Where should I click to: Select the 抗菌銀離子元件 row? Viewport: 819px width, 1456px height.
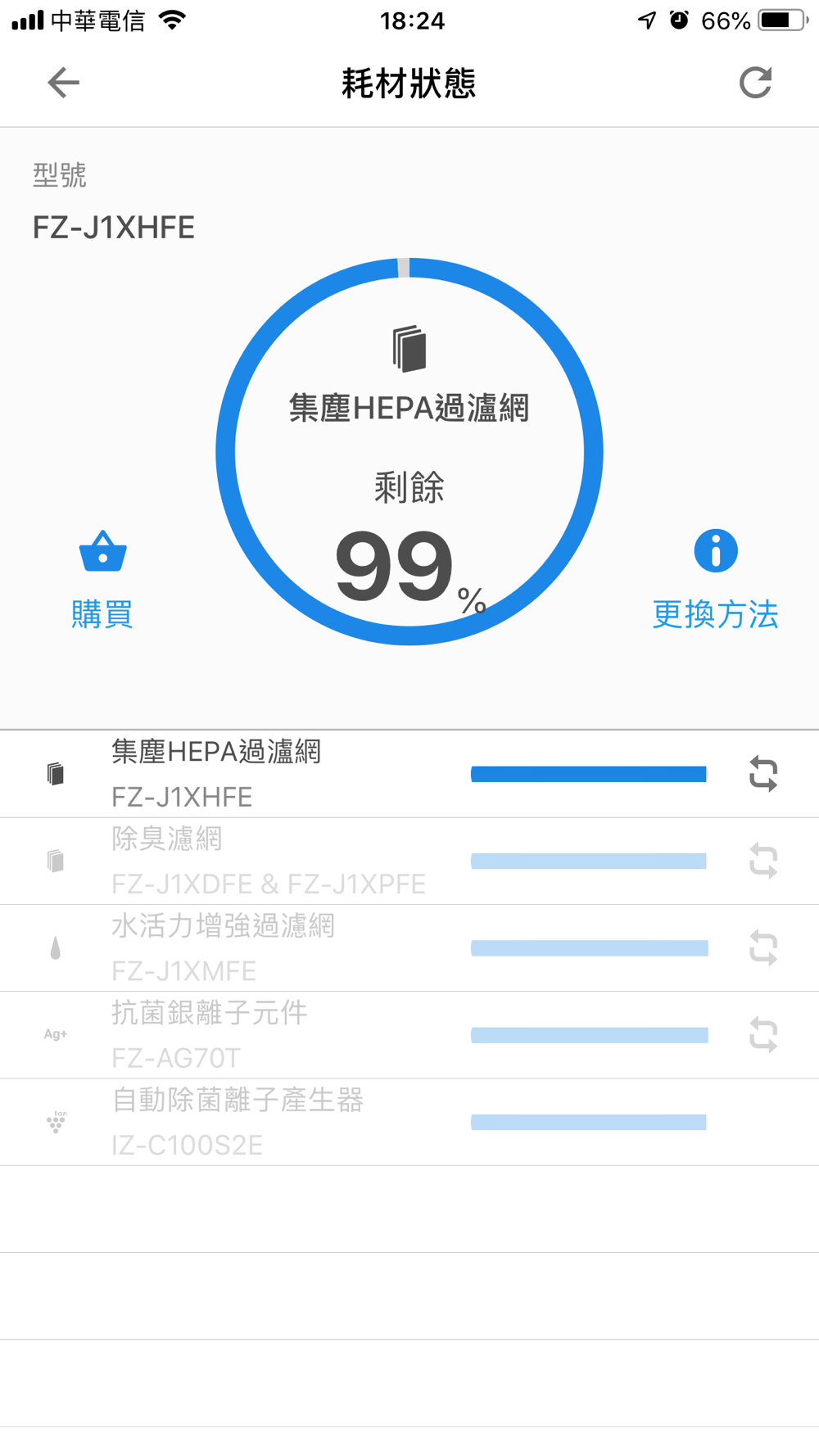(x=409, y=1035)
